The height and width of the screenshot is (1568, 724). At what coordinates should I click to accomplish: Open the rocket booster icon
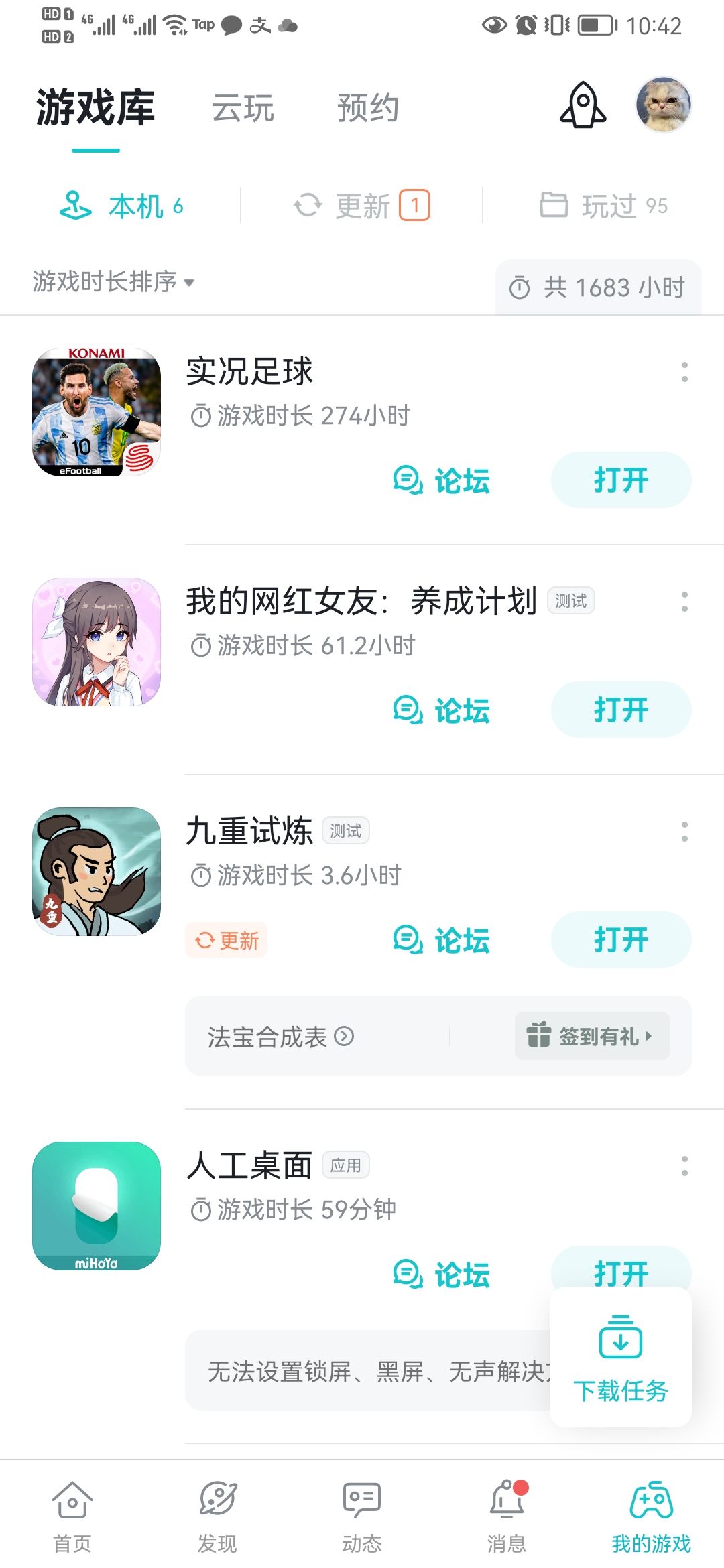pyautogui.click(x=583, y=105)
